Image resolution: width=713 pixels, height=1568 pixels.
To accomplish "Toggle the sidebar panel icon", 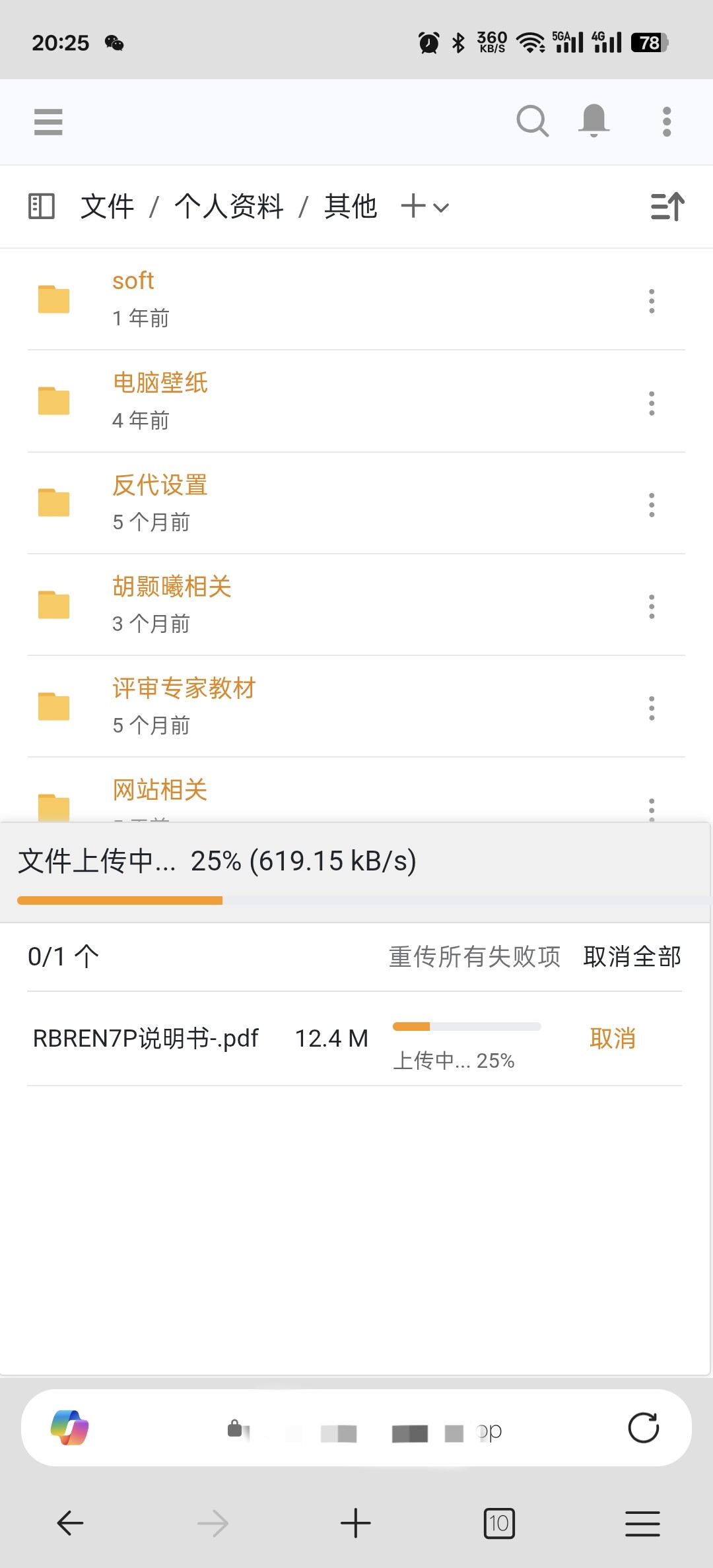I will (42, 206).
